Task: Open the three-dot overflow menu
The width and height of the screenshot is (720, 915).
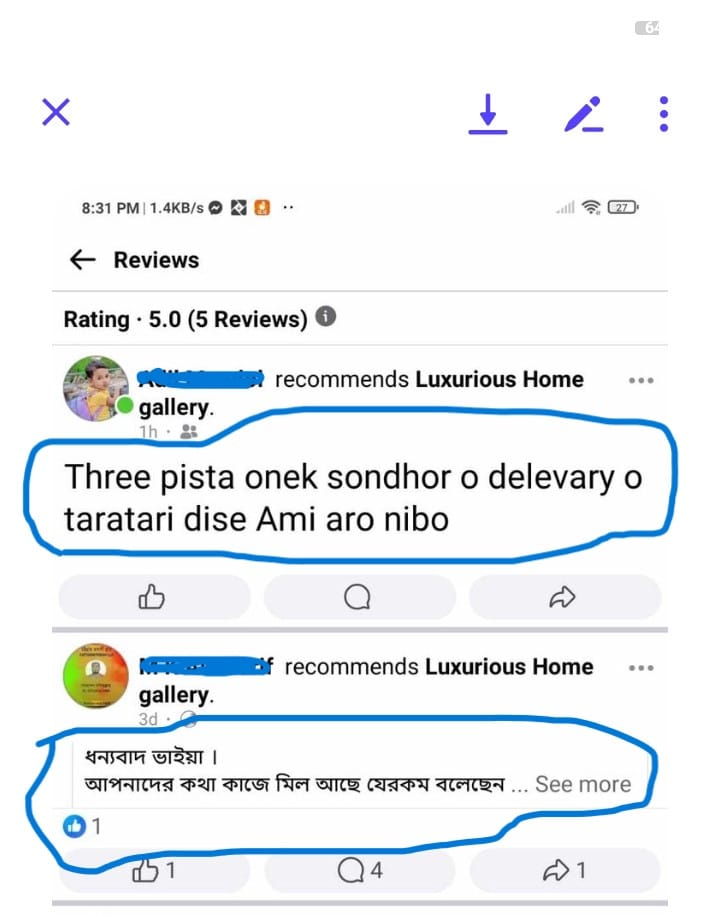Action: click(x=664, y=114)
